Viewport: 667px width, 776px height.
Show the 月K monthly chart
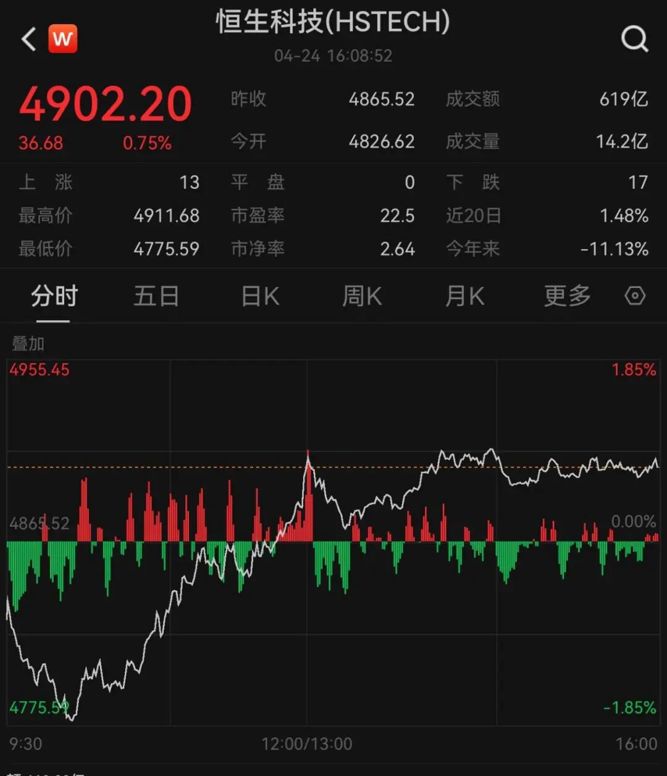(x=464, y=296)
